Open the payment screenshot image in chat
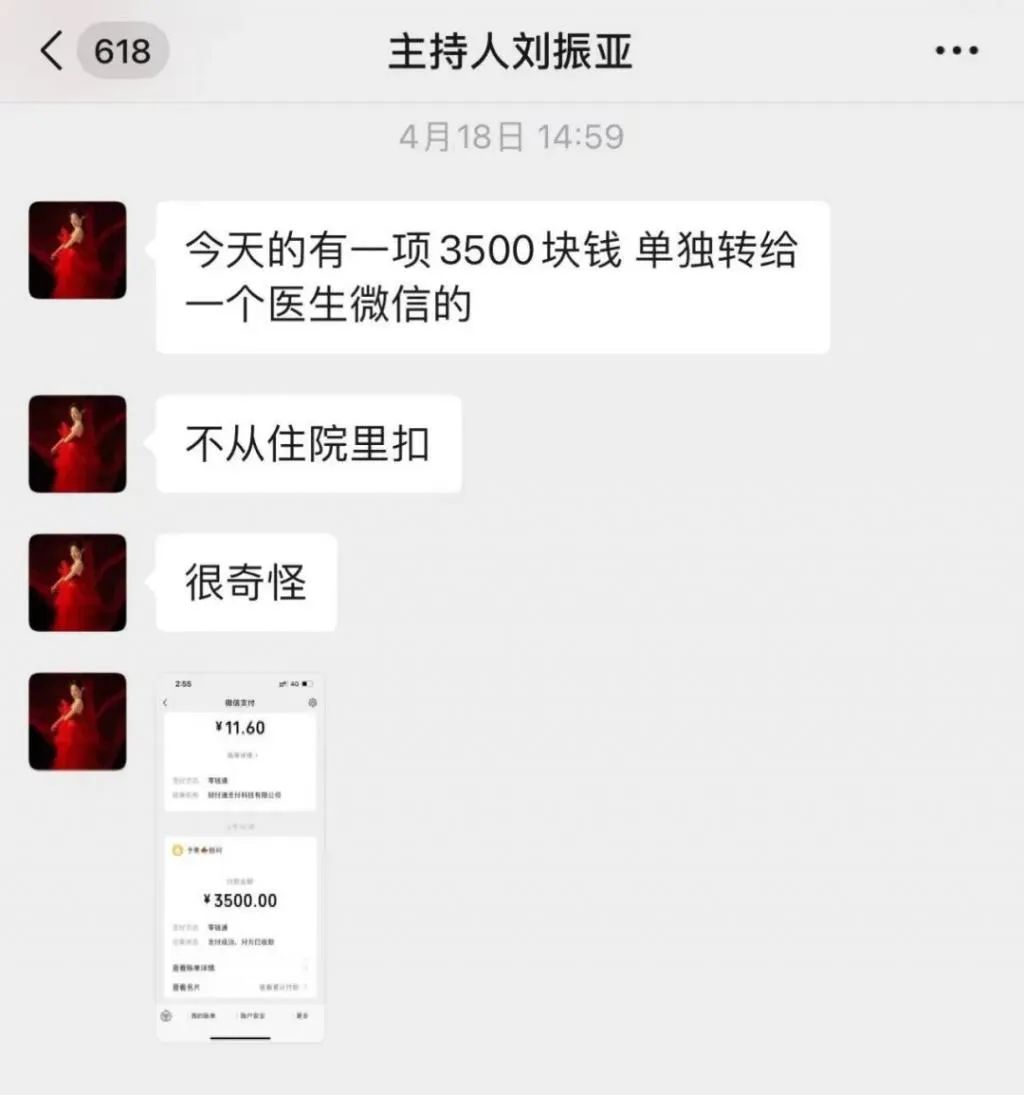Viewport: 1024px width, 1095px height. (240, 857)
